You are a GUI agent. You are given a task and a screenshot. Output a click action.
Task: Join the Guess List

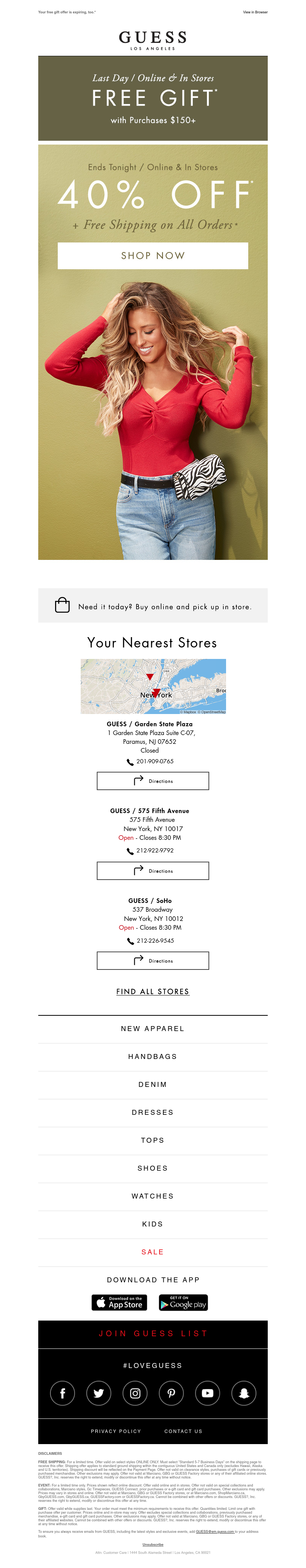(153, 1334)
